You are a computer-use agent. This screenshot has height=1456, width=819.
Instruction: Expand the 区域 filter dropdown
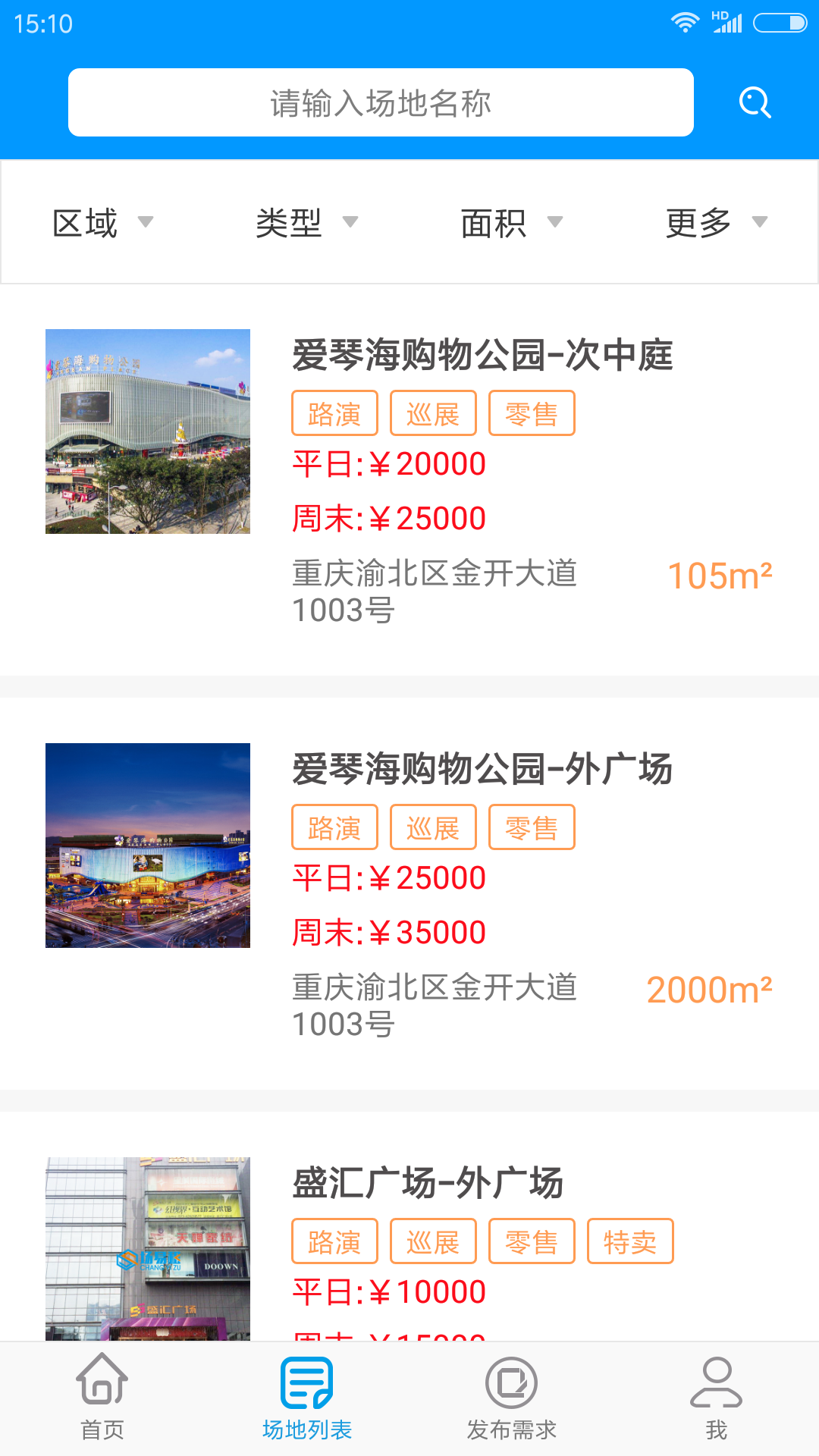click(x=102, y=221)
